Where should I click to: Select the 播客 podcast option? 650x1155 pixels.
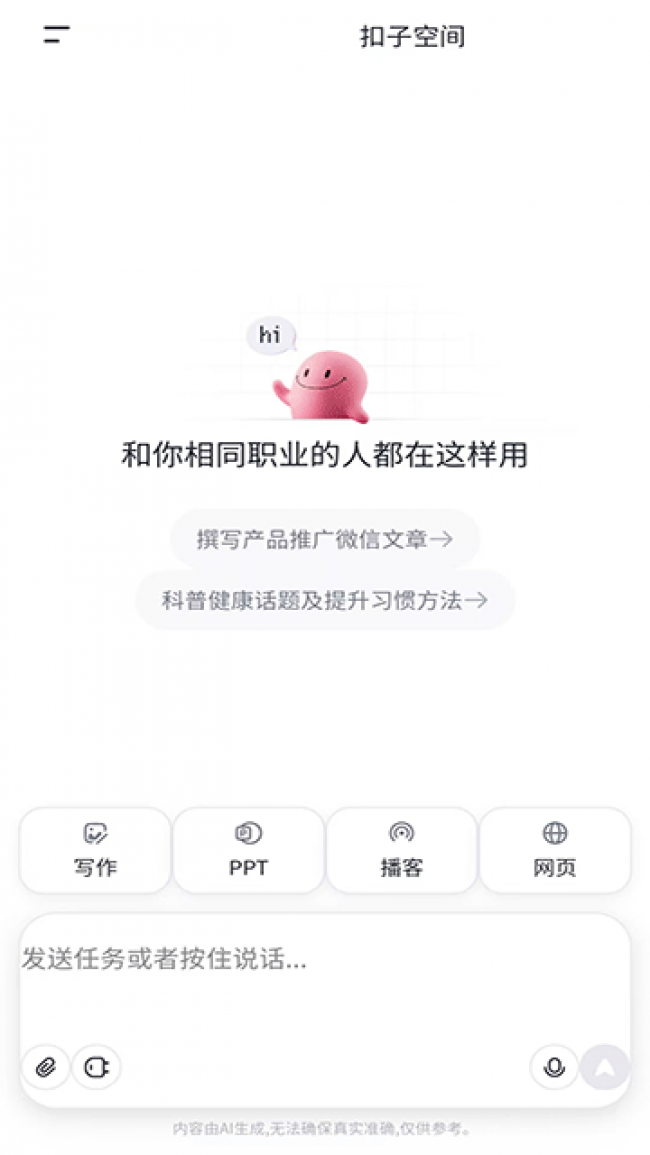(x=401, y=850)
